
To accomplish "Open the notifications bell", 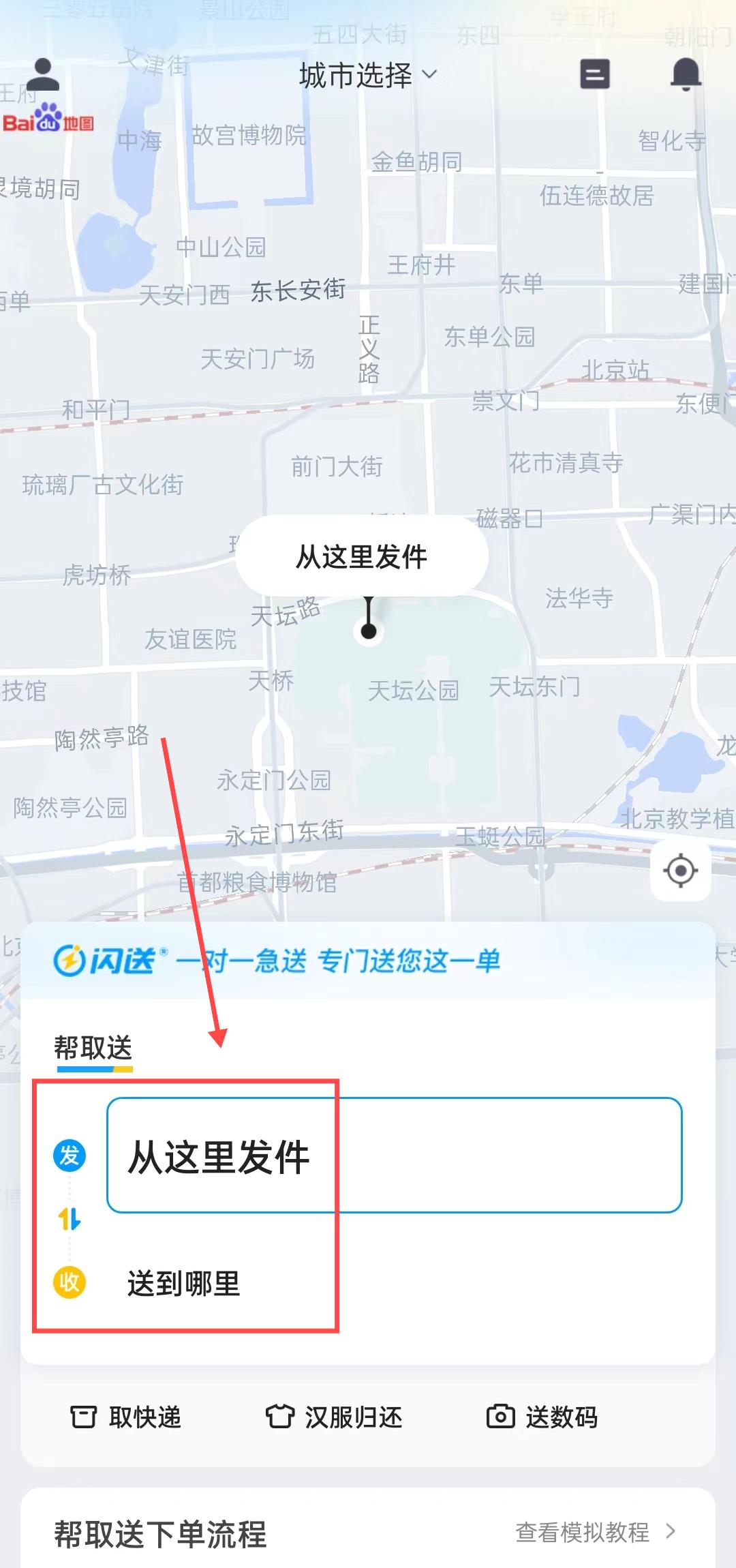I will 686,74.
